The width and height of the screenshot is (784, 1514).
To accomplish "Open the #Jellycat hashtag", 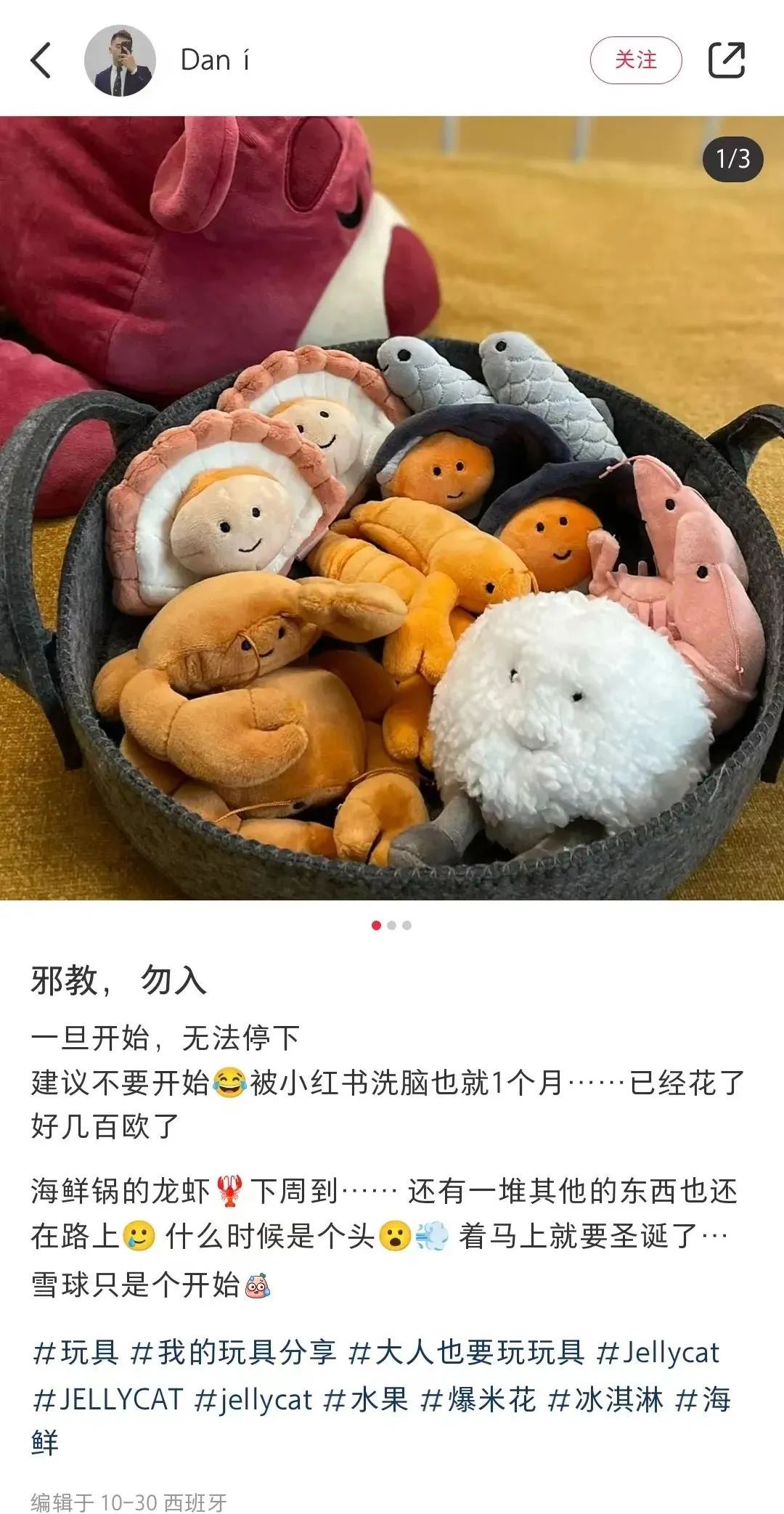I will pyautogui.click(x=658, y=1352).
